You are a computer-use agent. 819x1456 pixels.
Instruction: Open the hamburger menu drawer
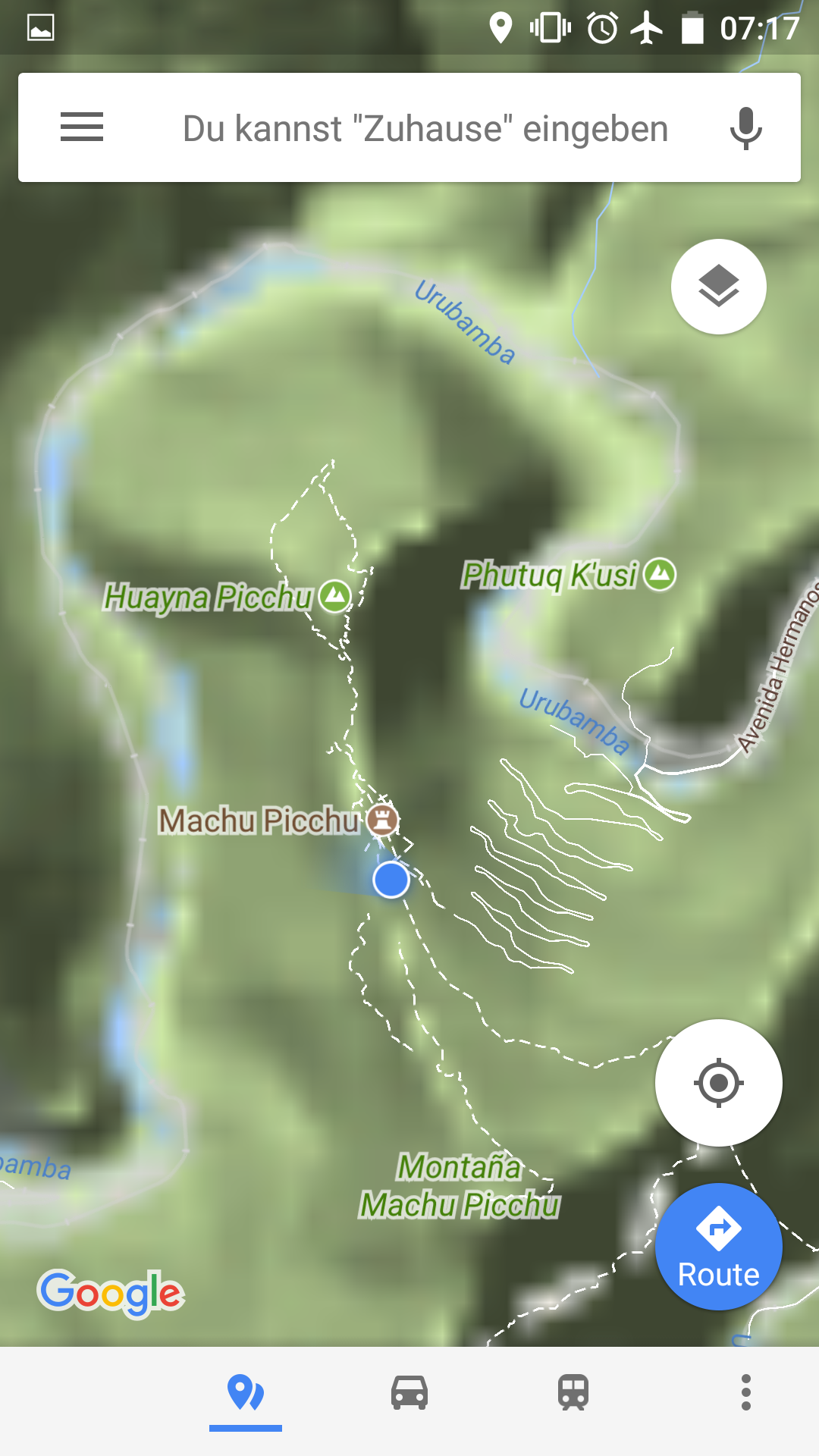(82, 127)
